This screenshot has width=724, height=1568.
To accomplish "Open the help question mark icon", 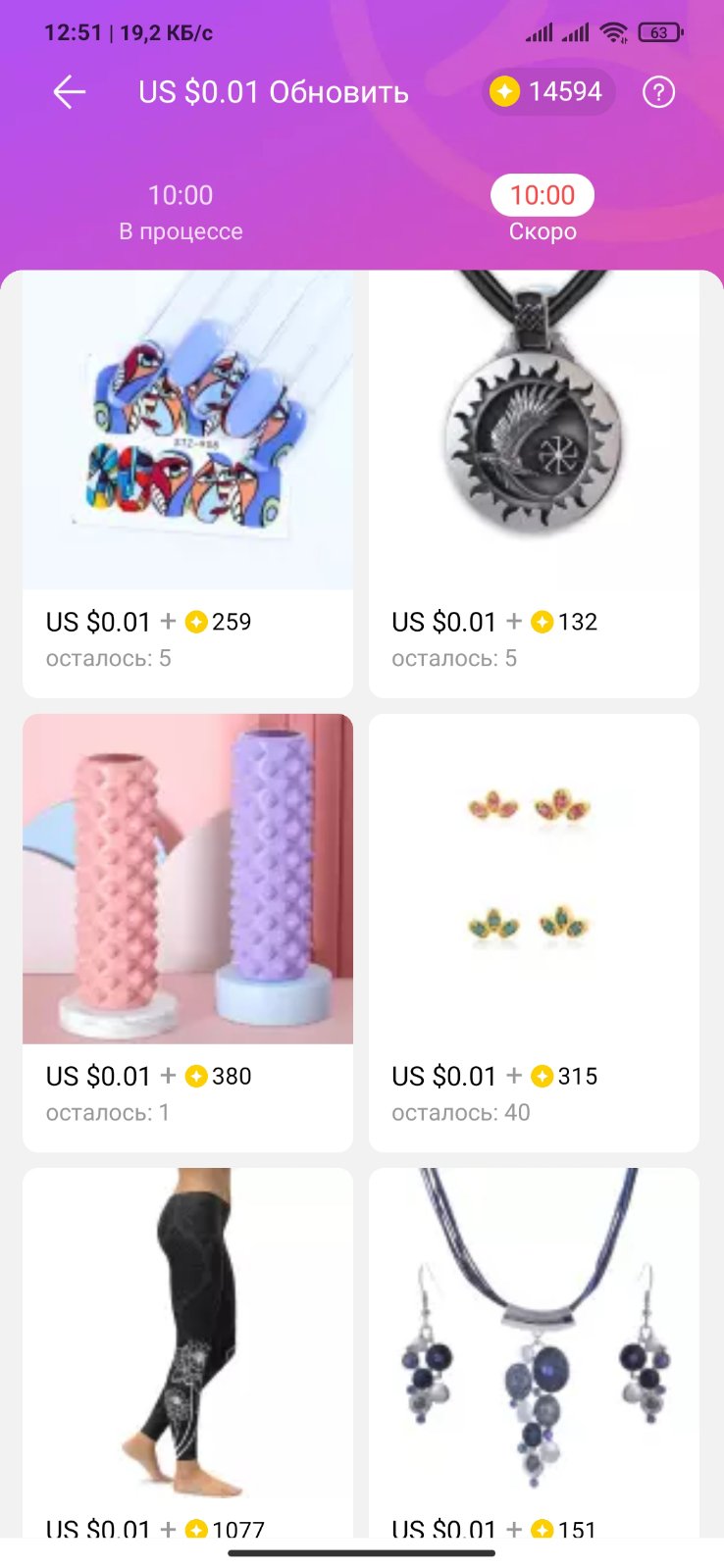I will pos(658,92).
